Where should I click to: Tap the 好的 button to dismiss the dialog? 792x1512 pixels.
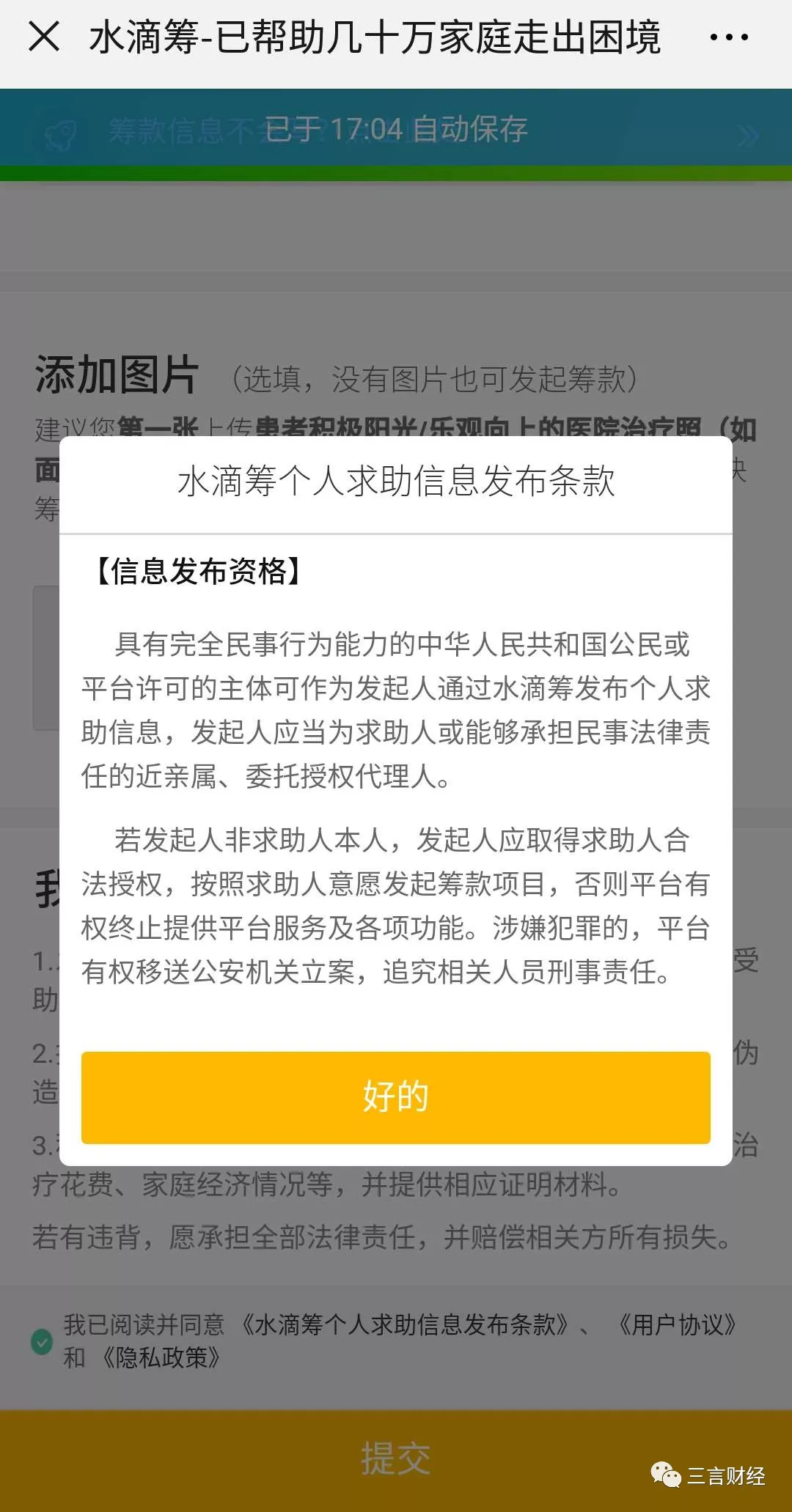tap(395, 1097)
